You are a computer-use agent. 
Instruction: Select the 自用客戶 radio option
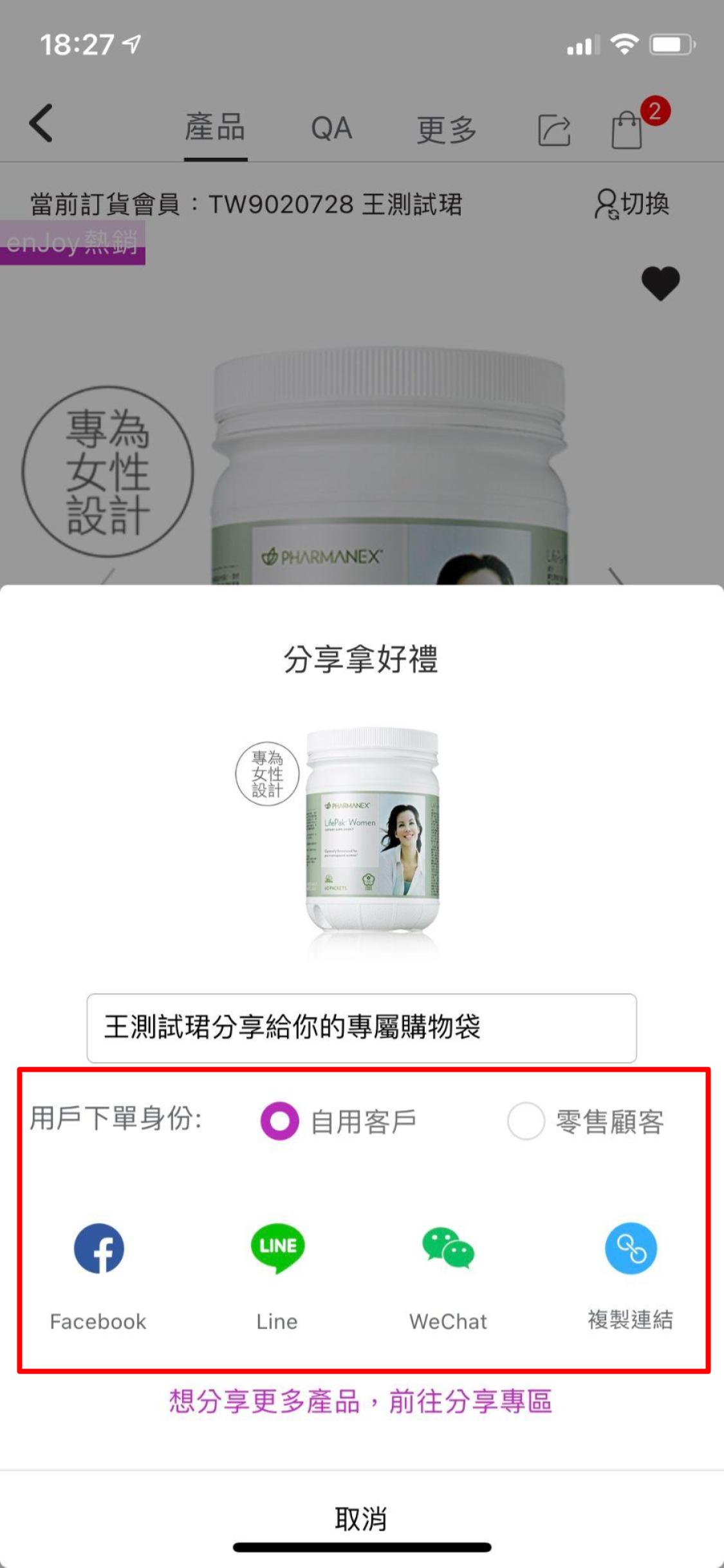pos(280,1121)
